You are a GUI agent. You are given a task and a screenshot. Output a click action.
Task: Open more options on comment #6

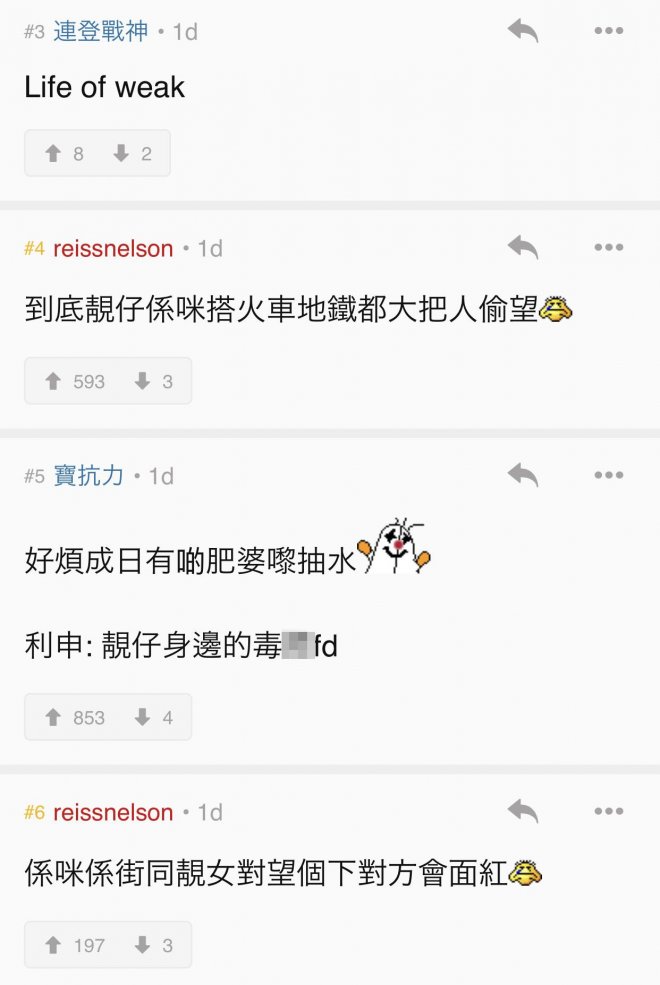pyautogui.click(x=609, y=811)
